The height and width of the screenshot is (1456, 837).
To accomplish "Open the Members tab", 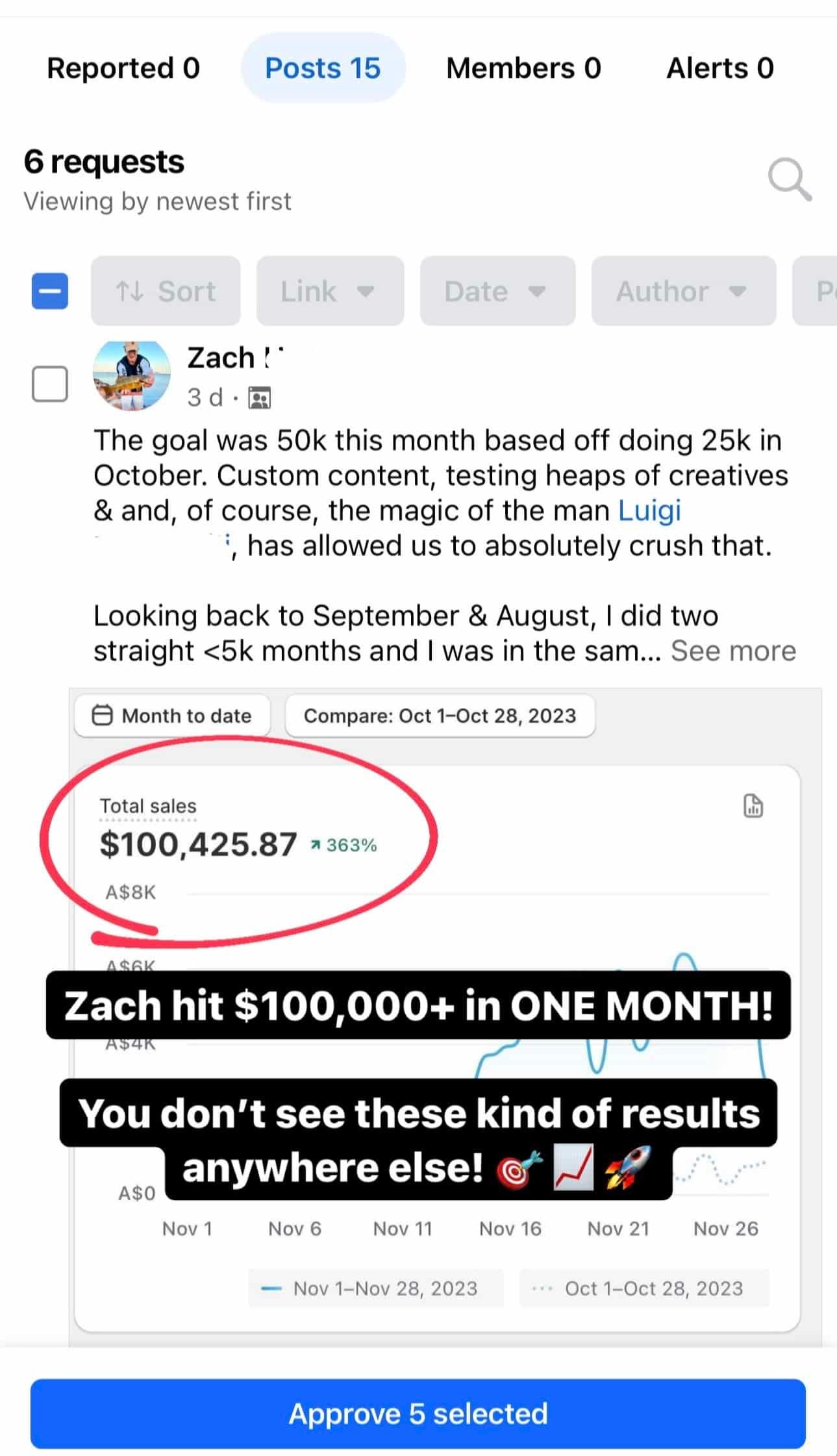I will click(x=523, y=68).
